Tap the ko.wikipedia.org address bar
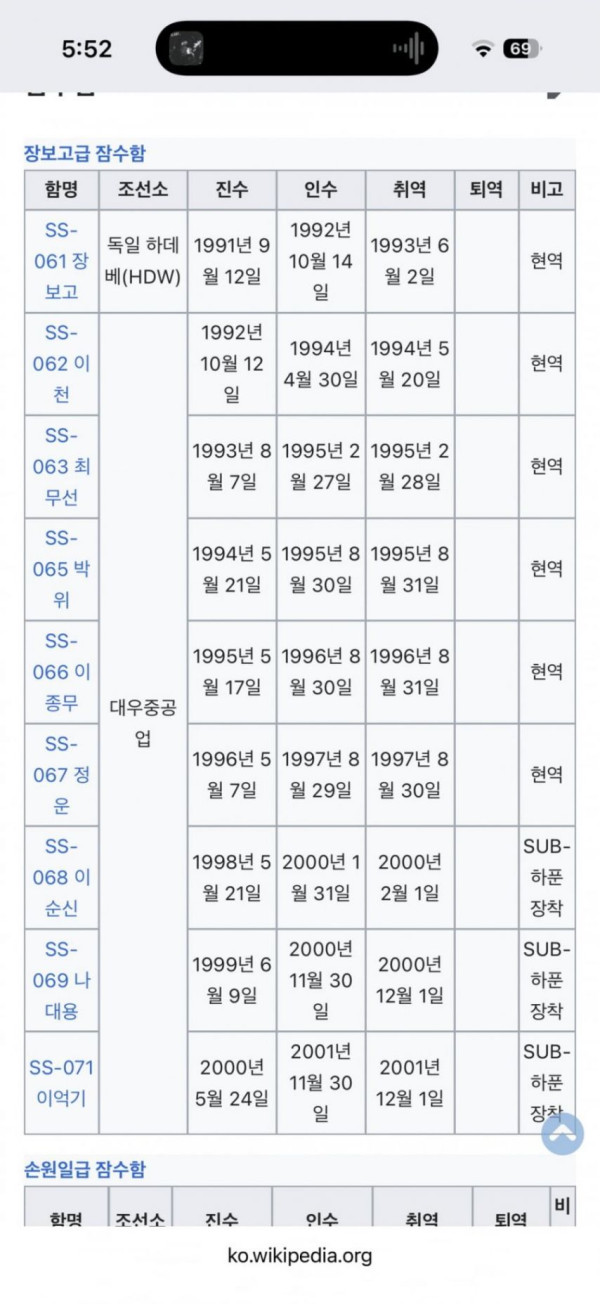The width and height of the screenshot is (600, 1304). click(x=300, y=1256)
